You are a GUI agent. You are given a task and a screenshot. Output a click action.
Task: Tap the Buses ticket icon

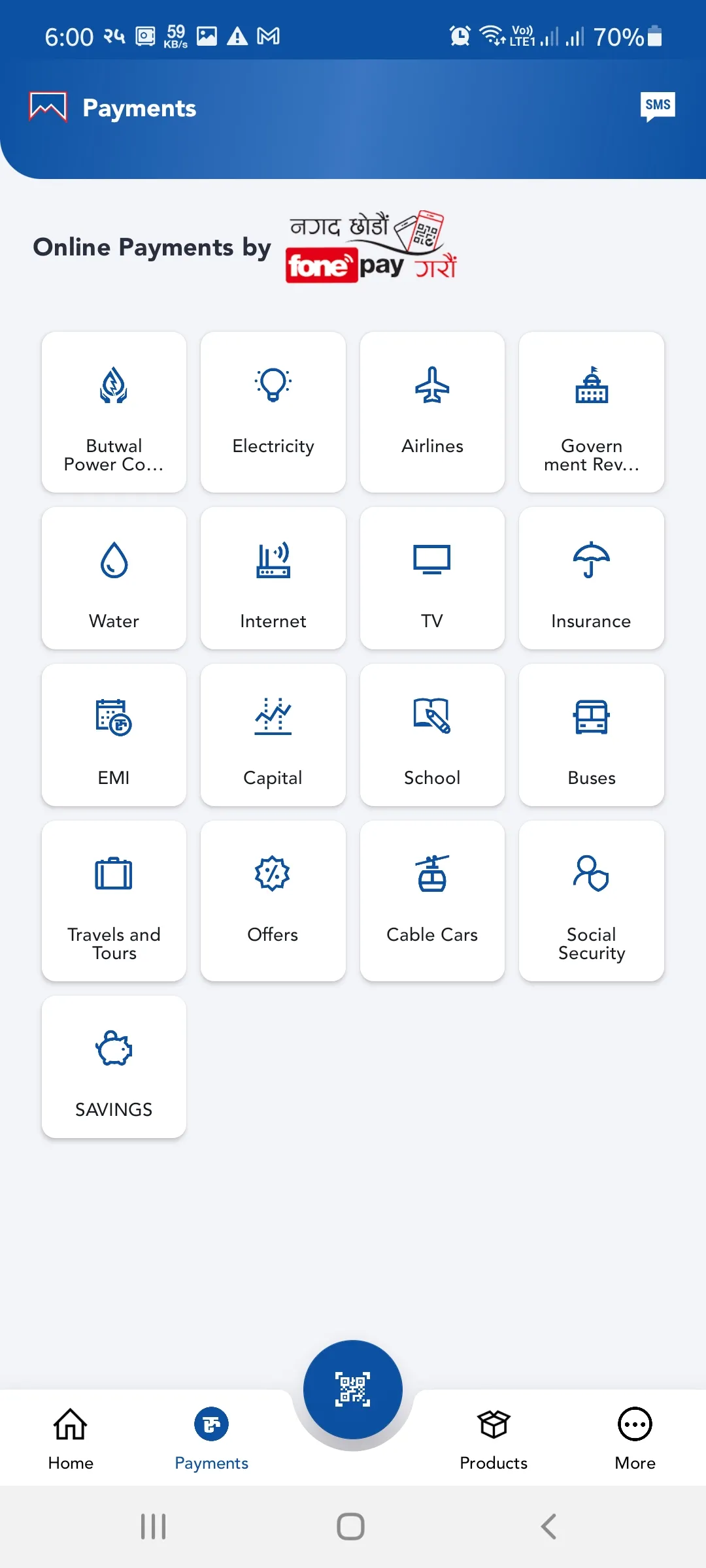pyautogui.click(x=591, y=735)
